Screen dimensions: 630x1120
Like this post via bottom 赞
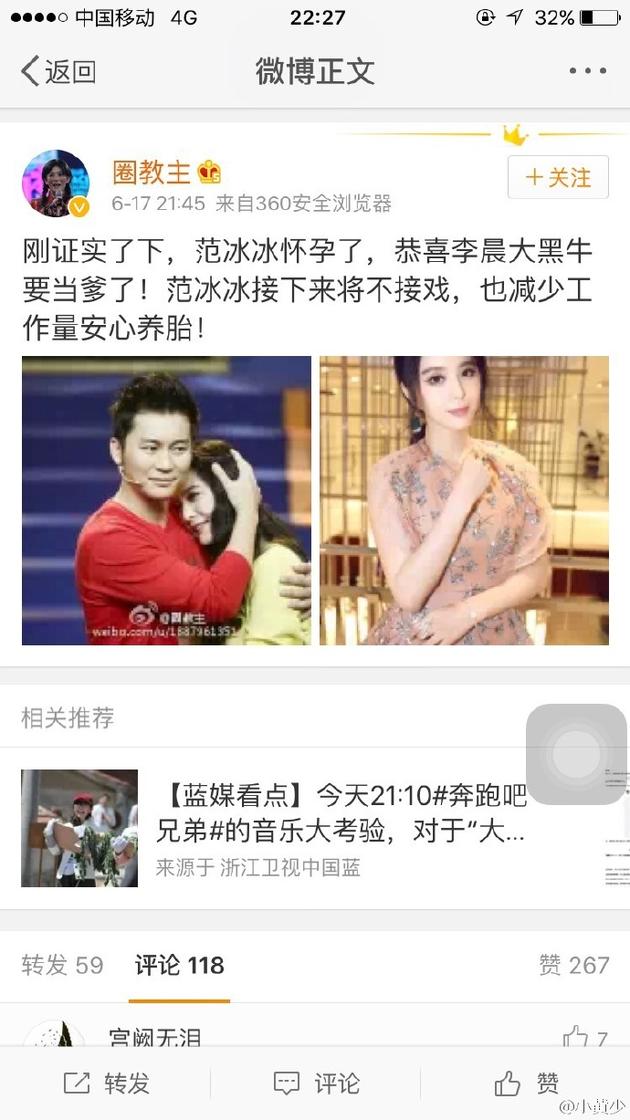[x=526, y=1083]
